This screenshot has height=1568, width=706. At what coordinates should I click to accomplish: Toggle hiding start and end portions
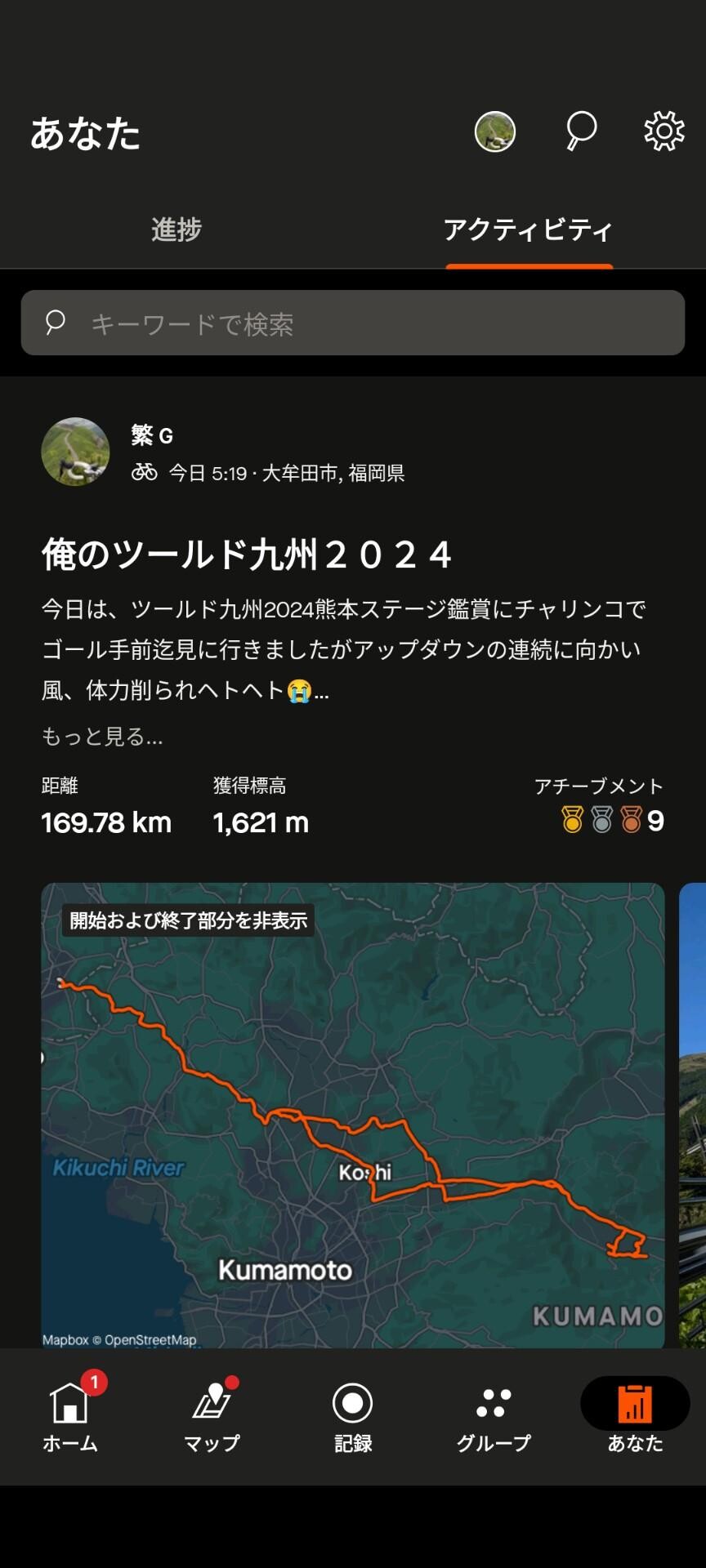190,920
